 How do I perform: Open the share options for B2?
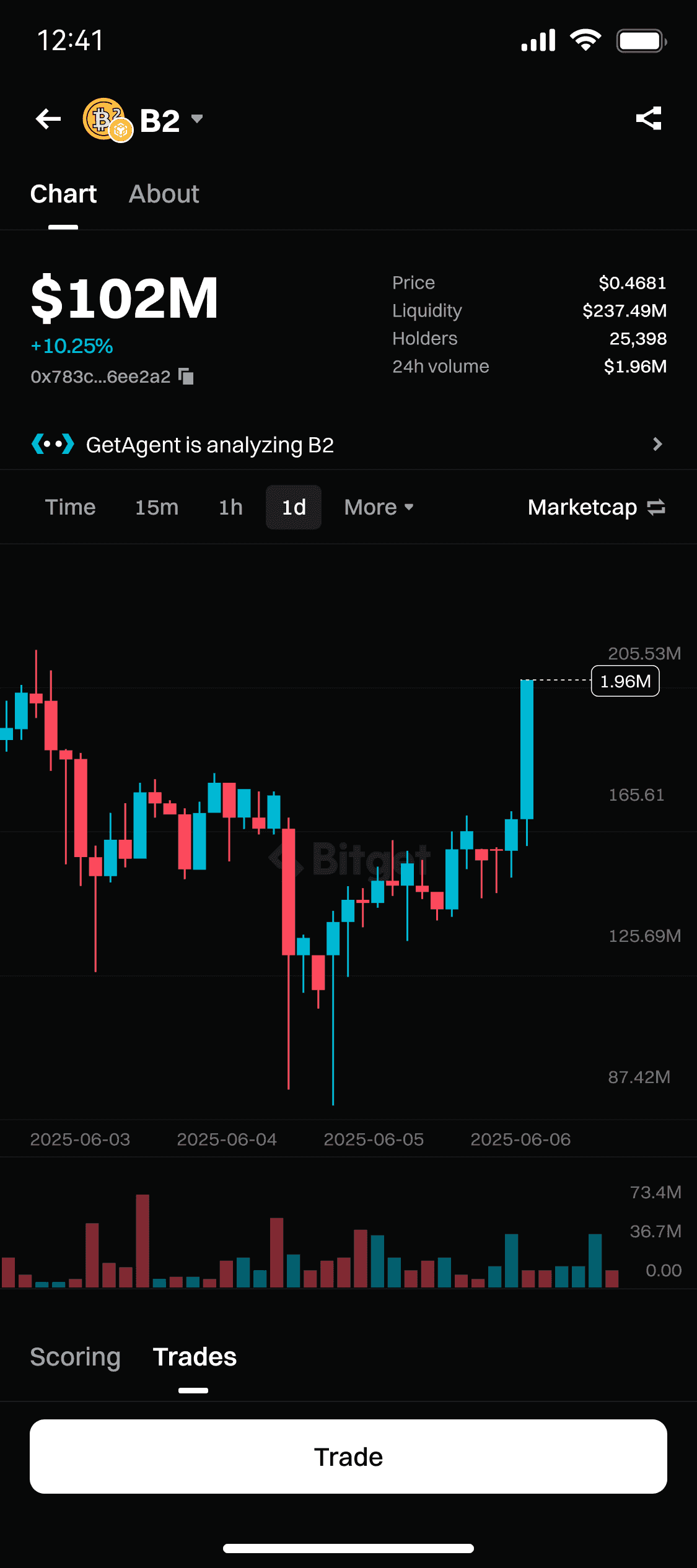coord(649,119)
